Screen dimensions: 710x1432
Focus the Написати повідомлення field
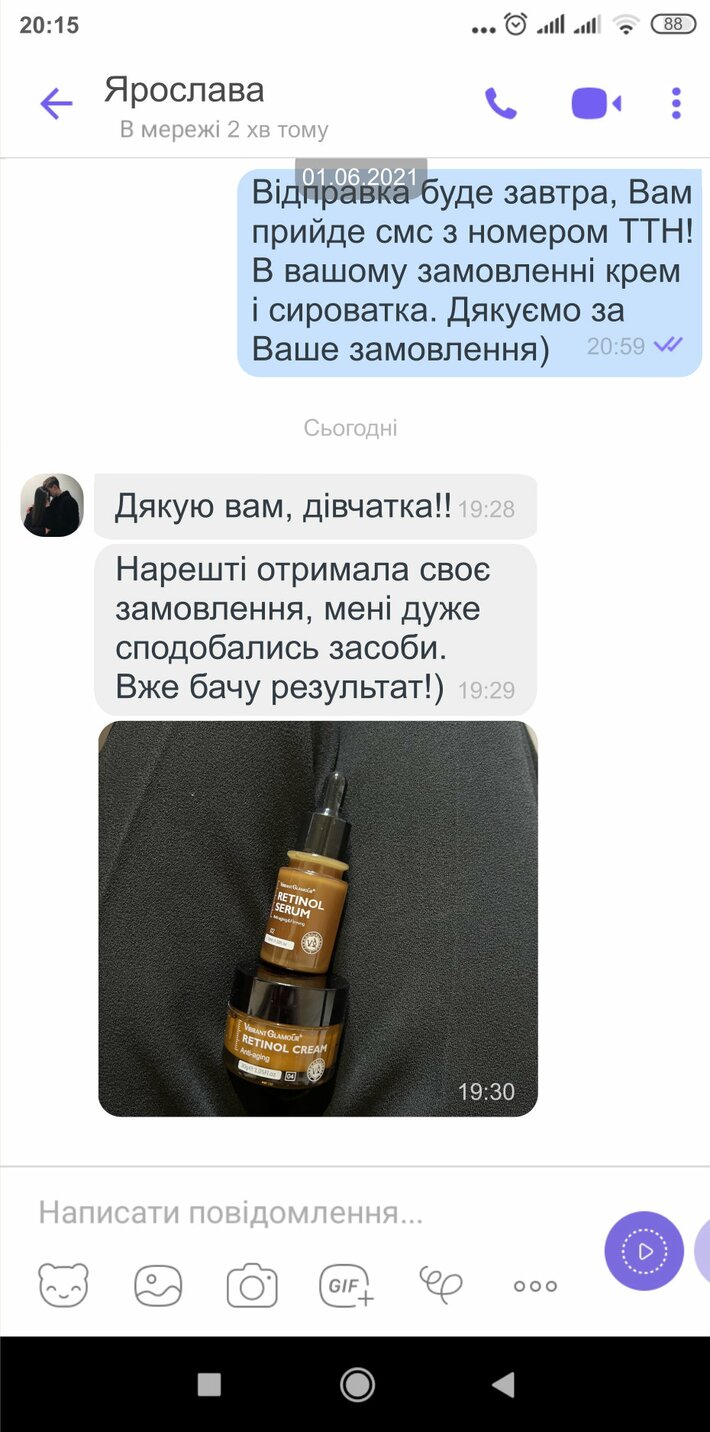(x=300, y=1214)
